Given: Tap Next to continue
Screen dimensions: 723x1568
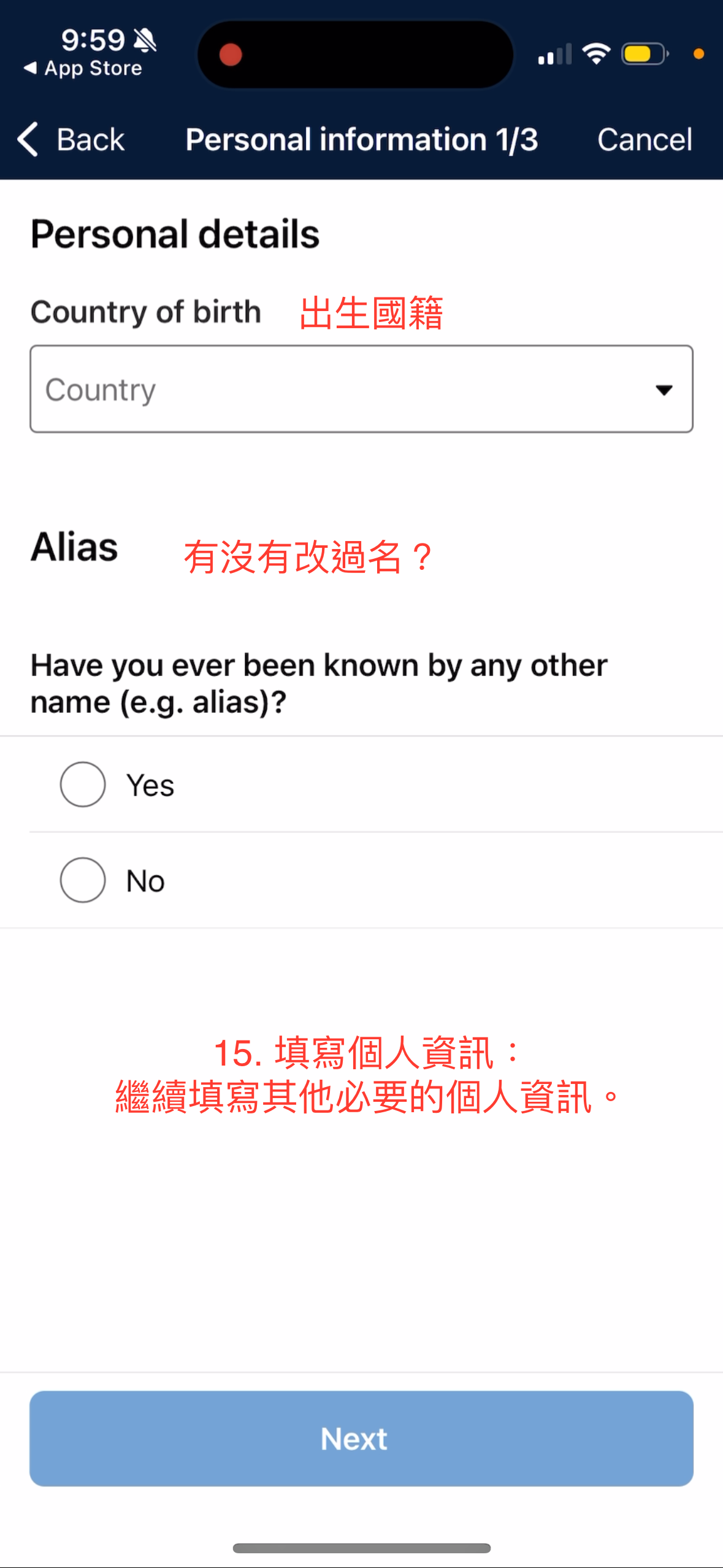Looking at the screenshot, I should click(x=361, y=1438).
